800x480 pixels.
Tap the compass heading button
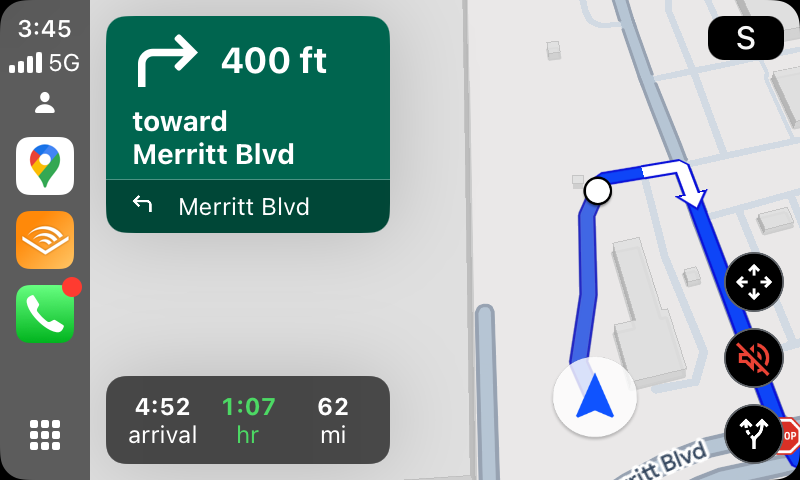(745, 38)
